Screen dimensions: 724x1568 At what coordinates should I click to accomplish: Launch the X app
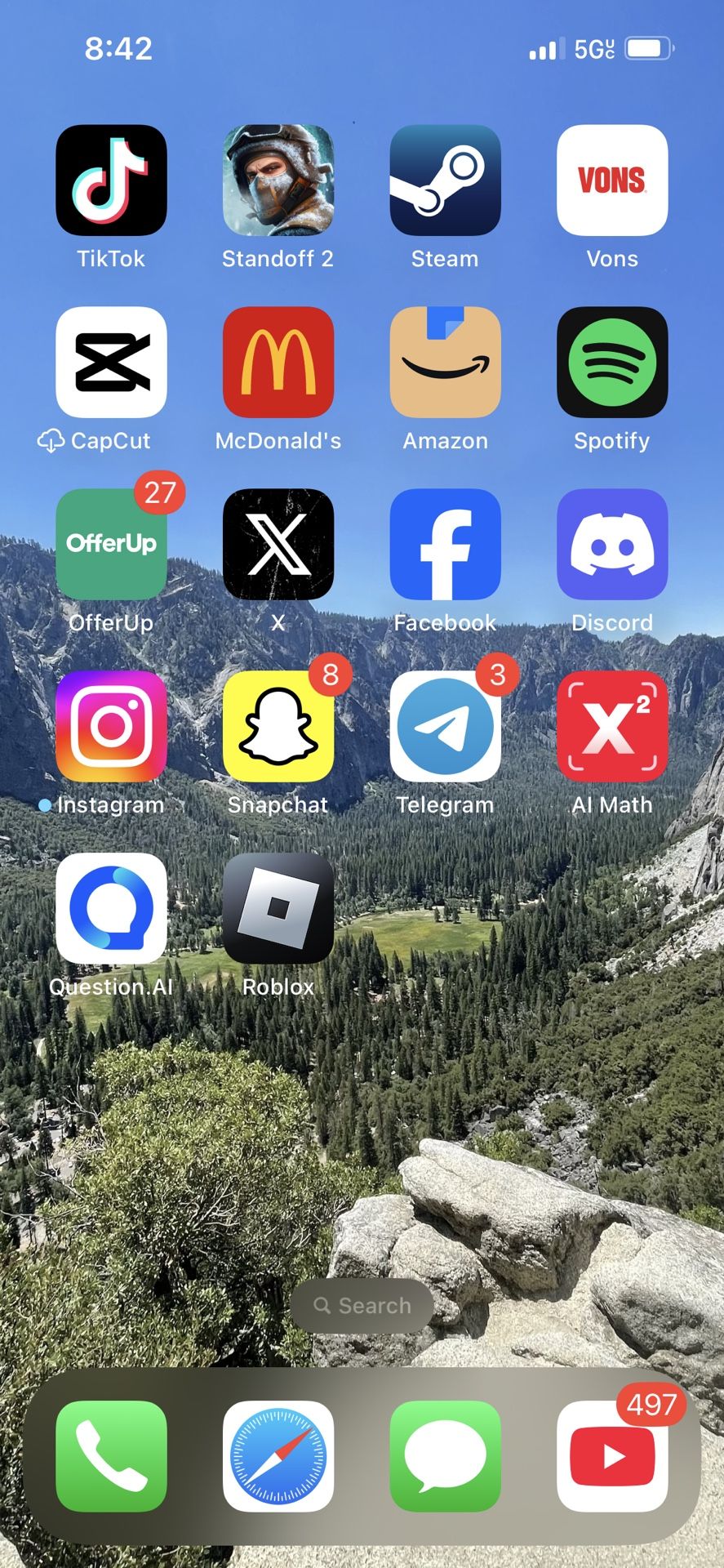[x=278, y=544]
